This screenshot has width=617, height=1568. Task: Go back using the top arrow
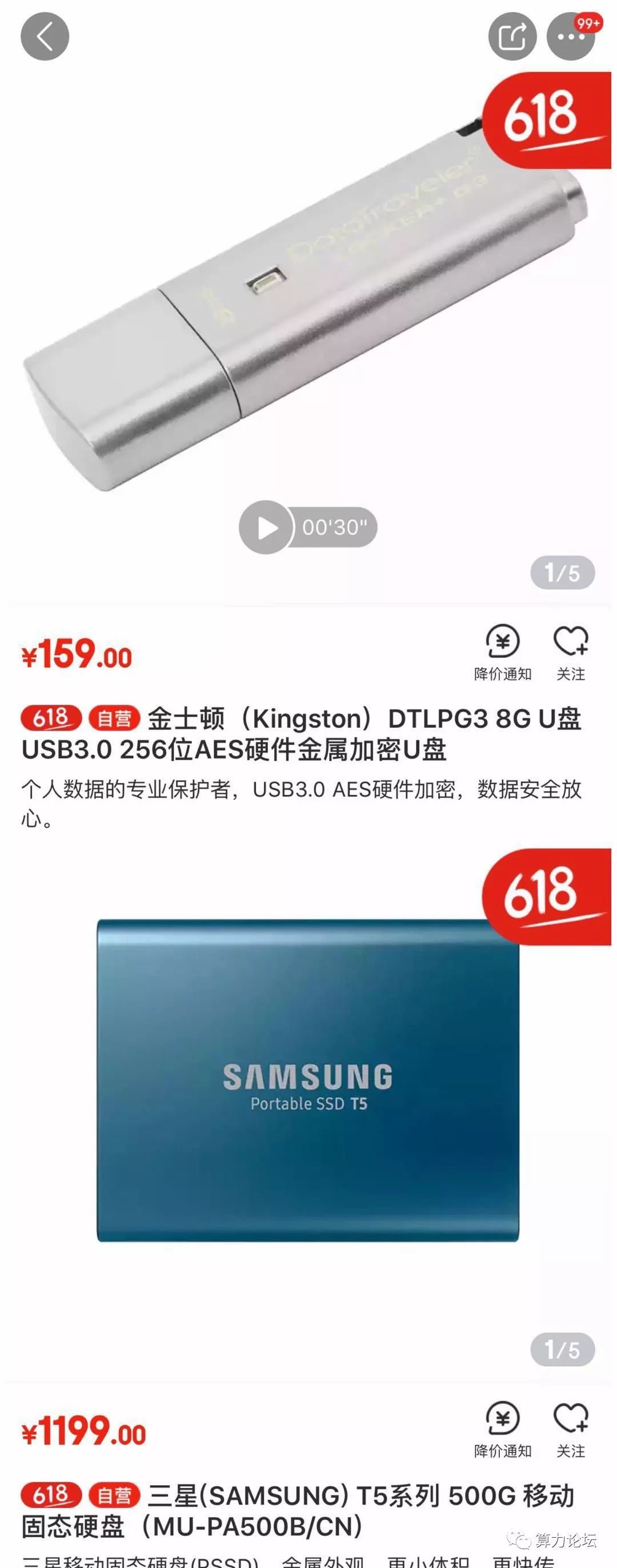[45, 37]
